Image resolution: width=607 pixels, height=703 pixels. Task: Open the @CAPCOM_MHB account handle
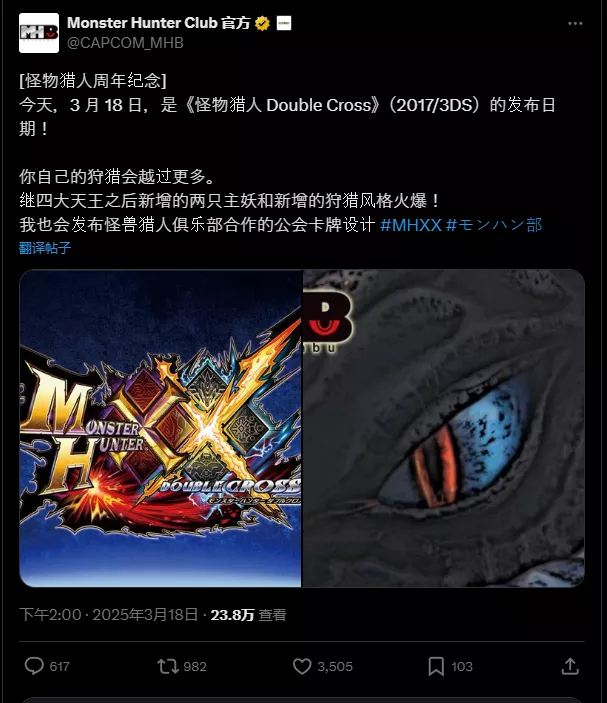[x=125, y=43]
